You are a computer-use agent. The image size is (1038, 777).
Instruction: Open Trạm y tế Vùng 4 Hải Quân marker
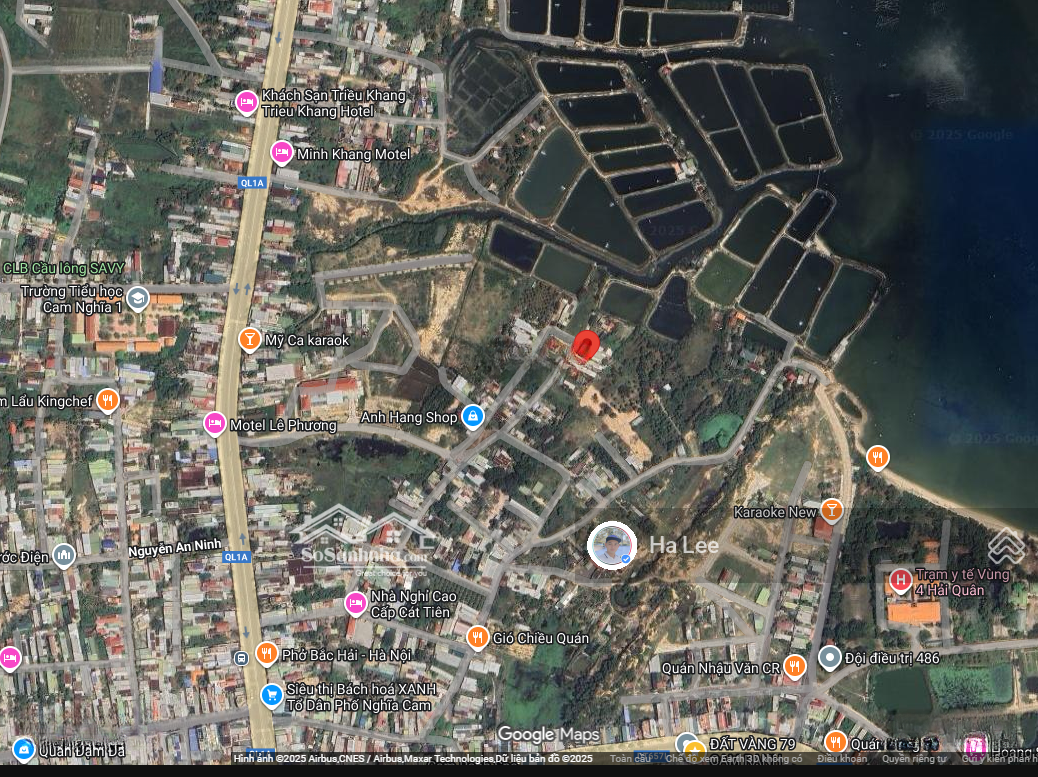pos(900,580)
